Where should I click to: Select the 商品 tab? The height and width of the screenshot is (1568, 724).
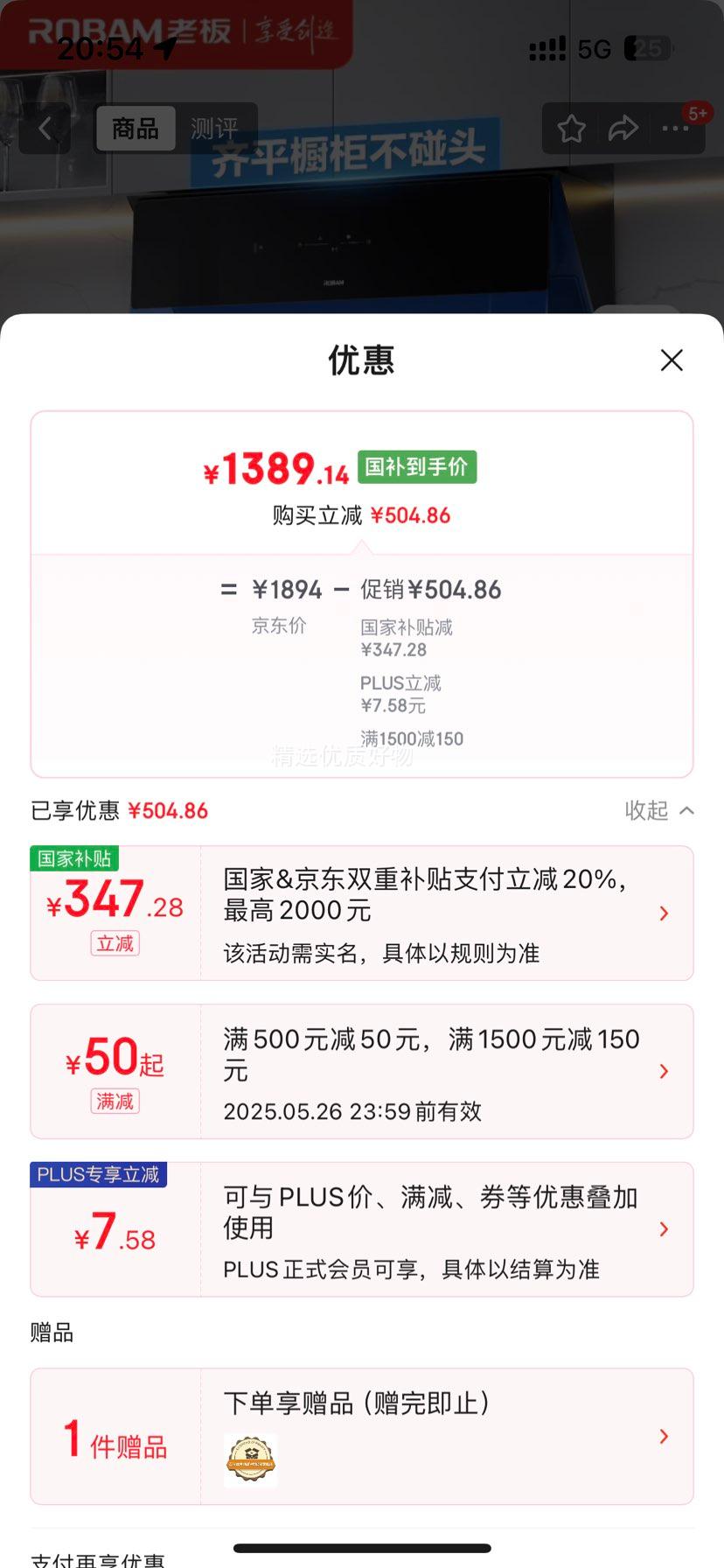pyautogui.click(x=136, y=129)
